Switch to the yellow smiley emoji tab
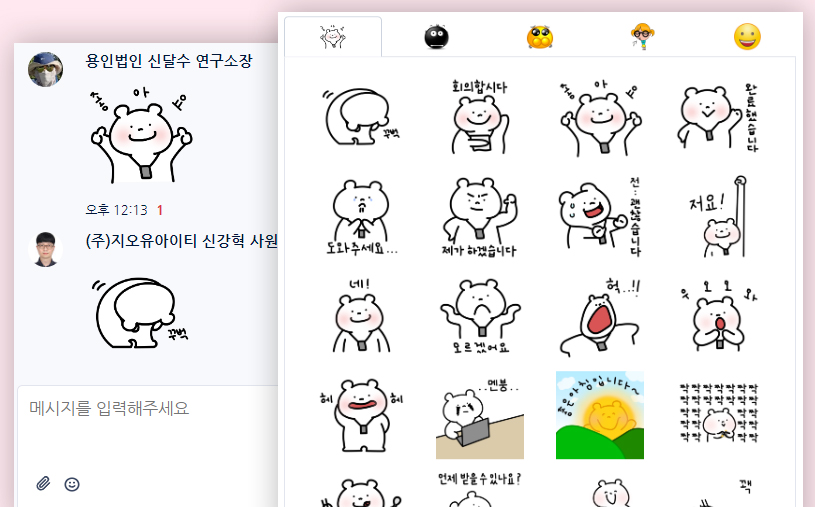 [746, 38]
